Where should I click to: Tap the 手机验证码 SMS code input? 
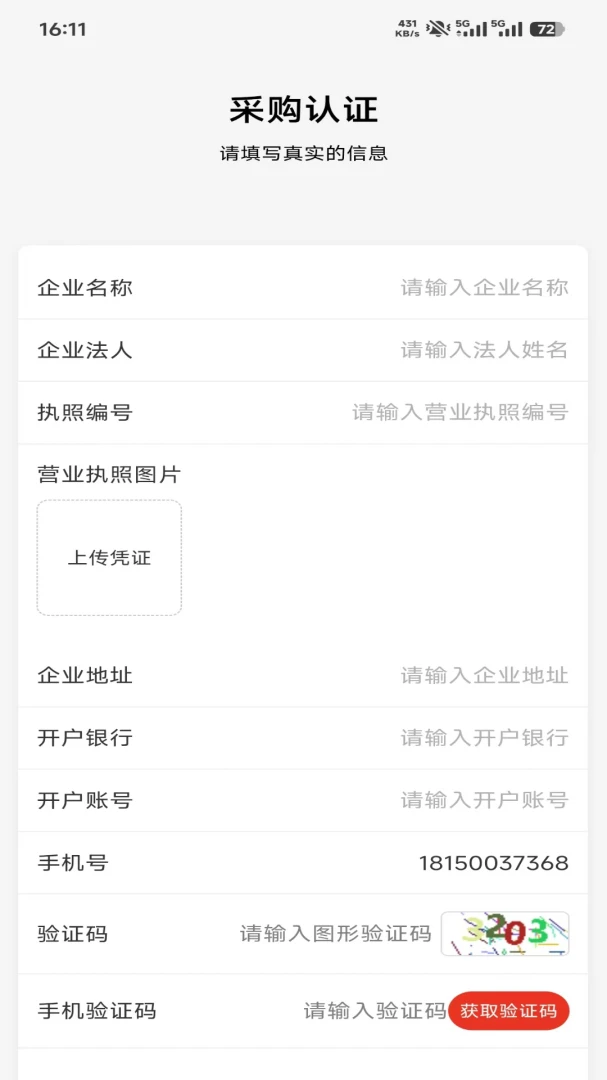click(375, 1011)
